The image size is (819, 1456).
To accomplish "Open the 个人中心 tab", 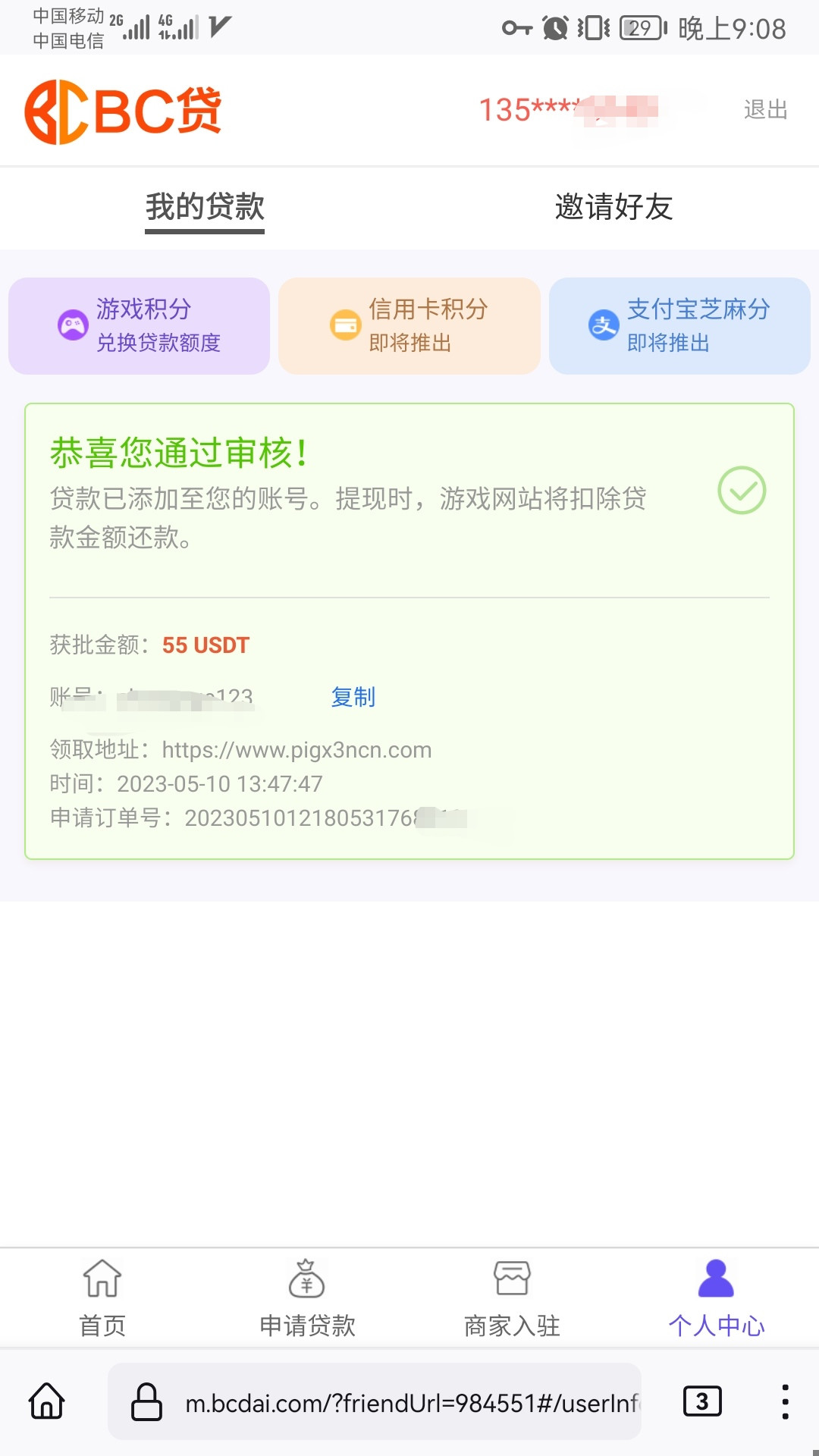I will (716, 1298).
